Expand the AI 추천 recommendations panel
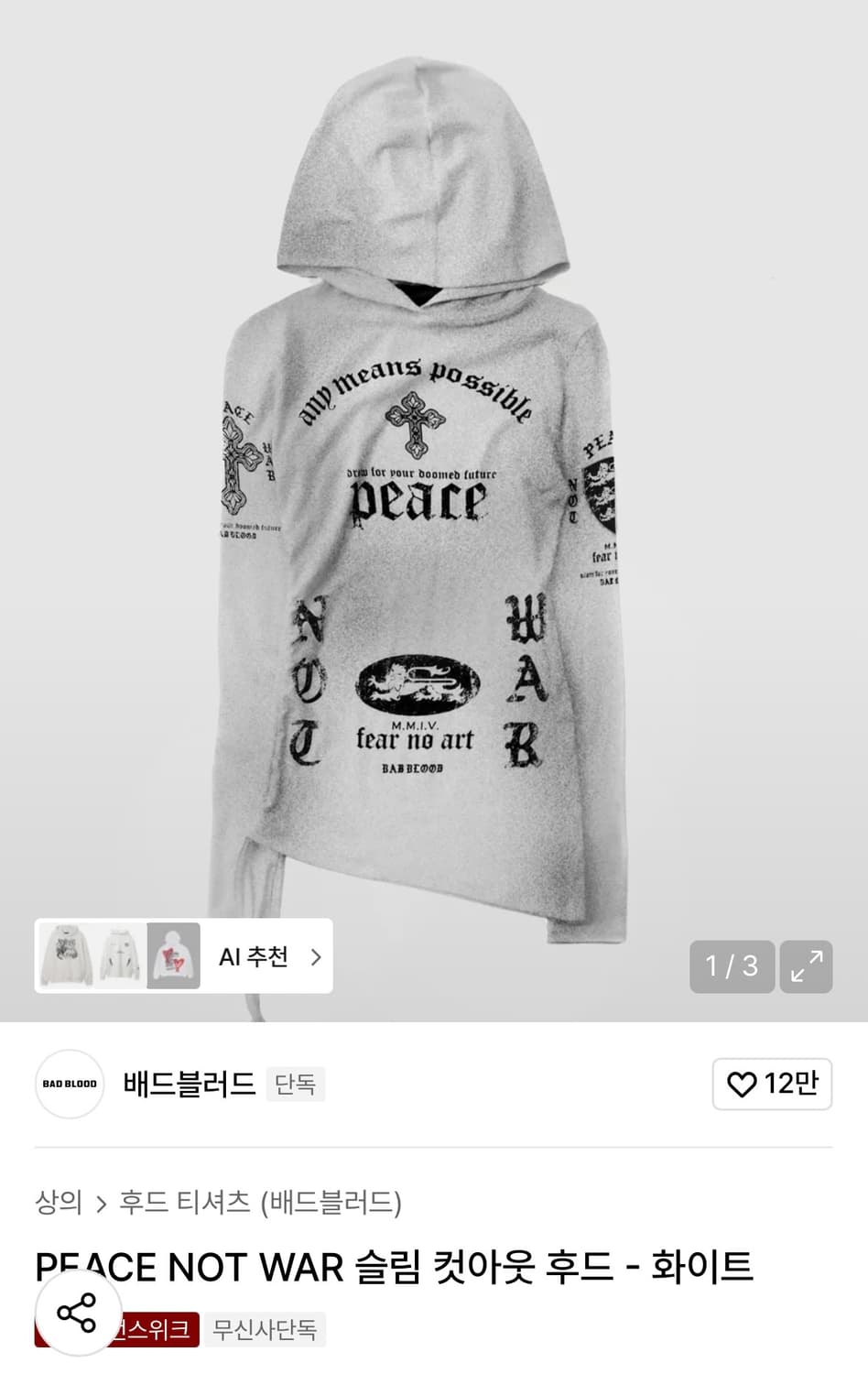The image size is (868, 1374). [x=253, y=956]
